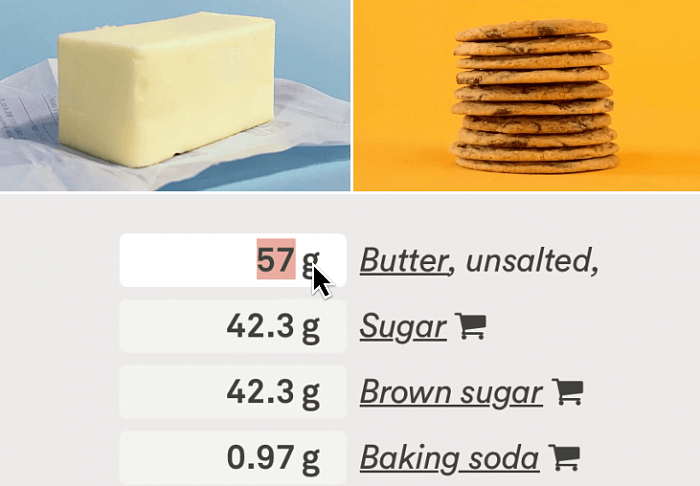
Task: Open the Baking soda ingredient link
Action: 449,459
